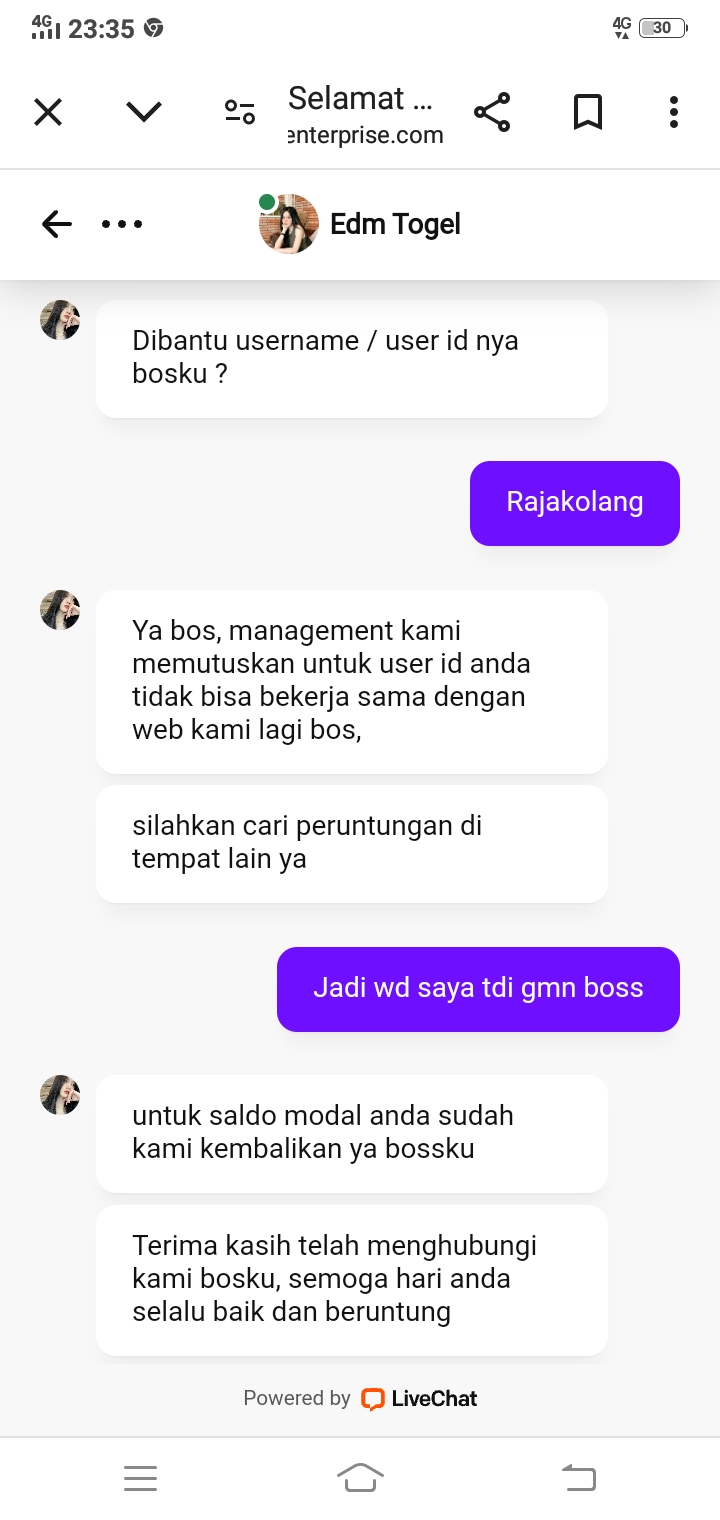Screen dimensions: 720x1520
Task: Open the browser three-dot overflow menu
Action: pyautogui.click(x=674, y=112)
